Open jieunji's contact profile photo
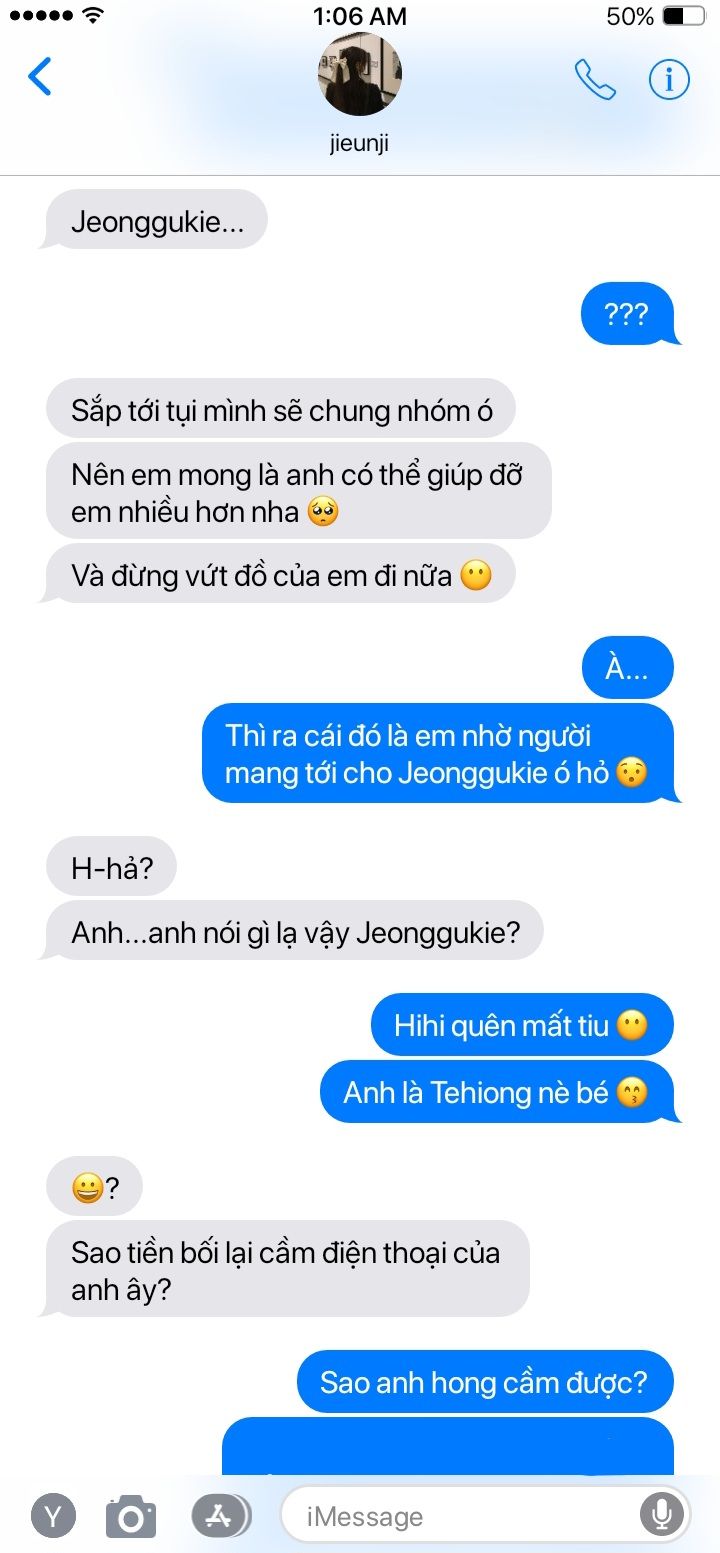The image size is (720, 1553). pos(359,74)
